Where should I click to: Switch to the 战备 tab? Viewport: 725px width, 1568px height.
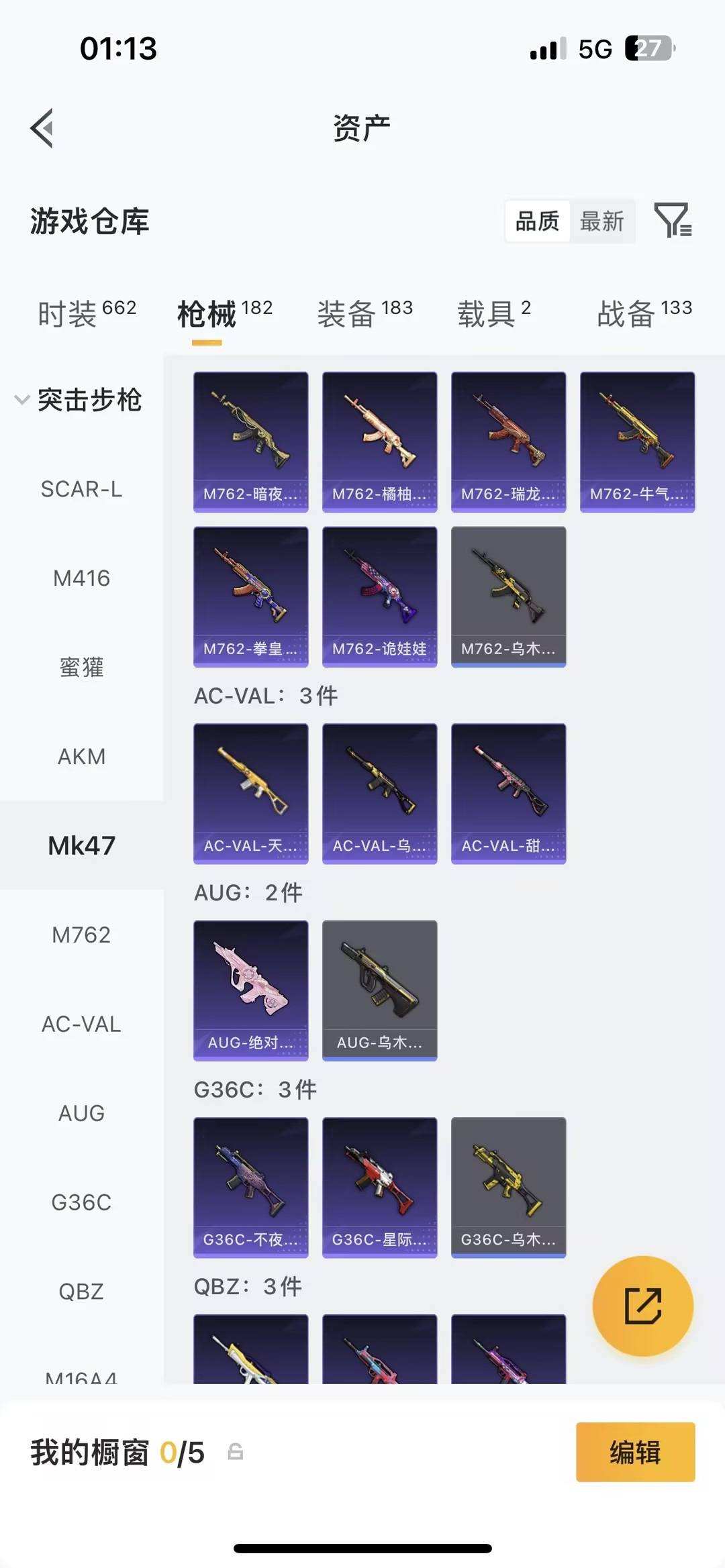644,313
